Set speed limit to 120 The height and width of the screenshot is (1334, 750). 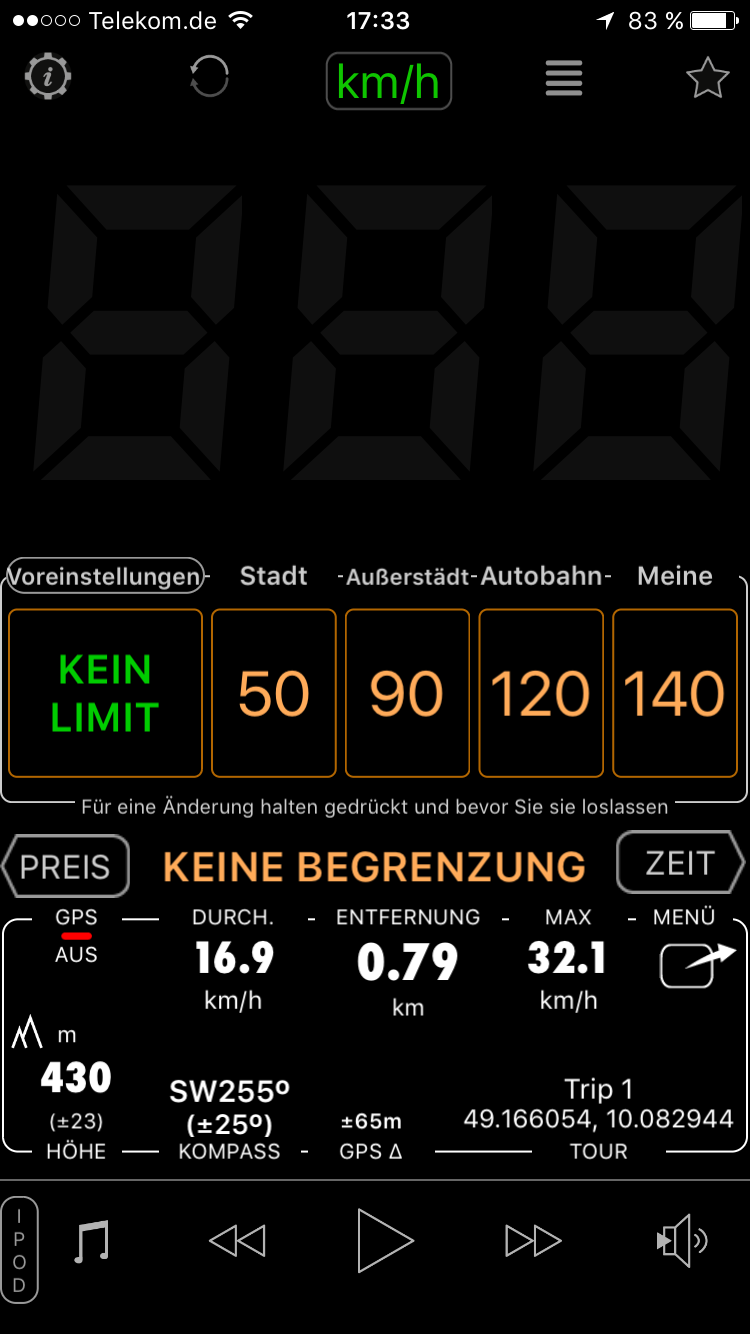point(541,693)
